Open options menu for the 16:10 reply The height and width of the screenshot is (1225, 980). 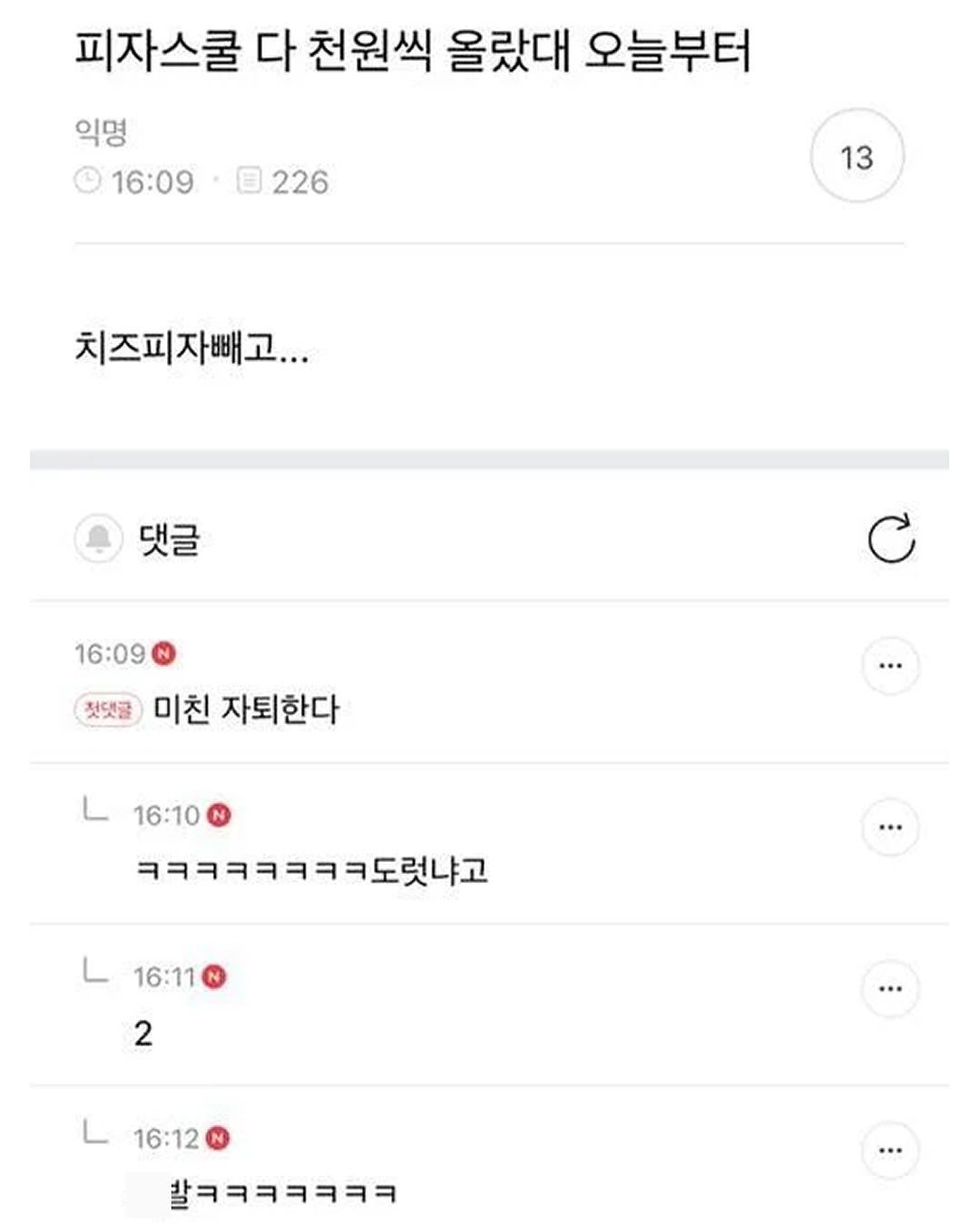(891, 827)
